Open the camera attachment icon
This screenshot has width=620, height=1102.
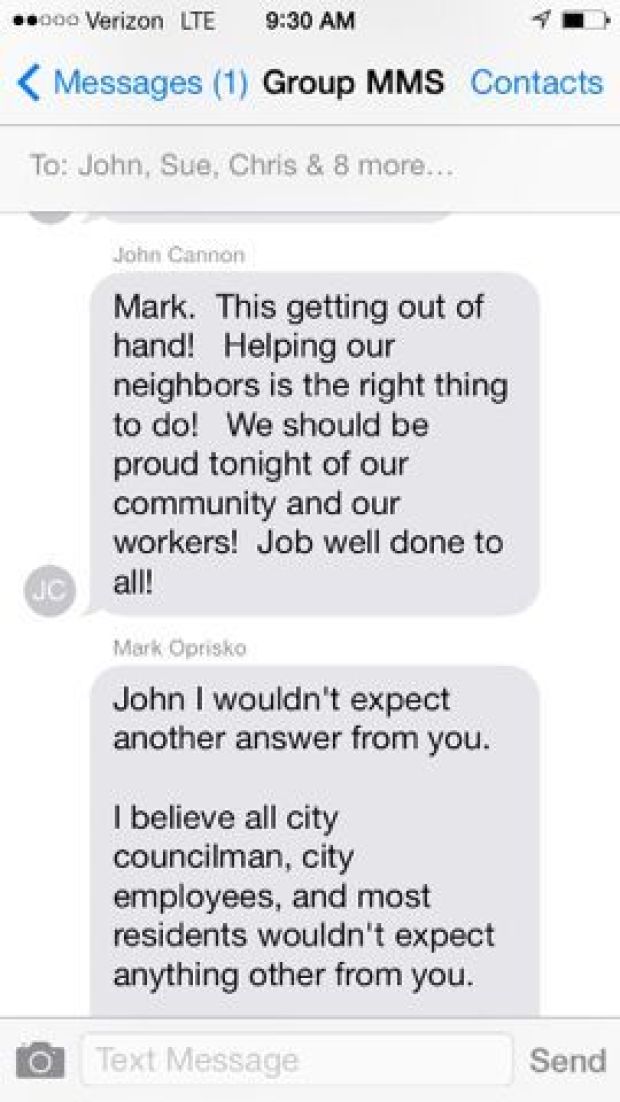pos(39,1060)
